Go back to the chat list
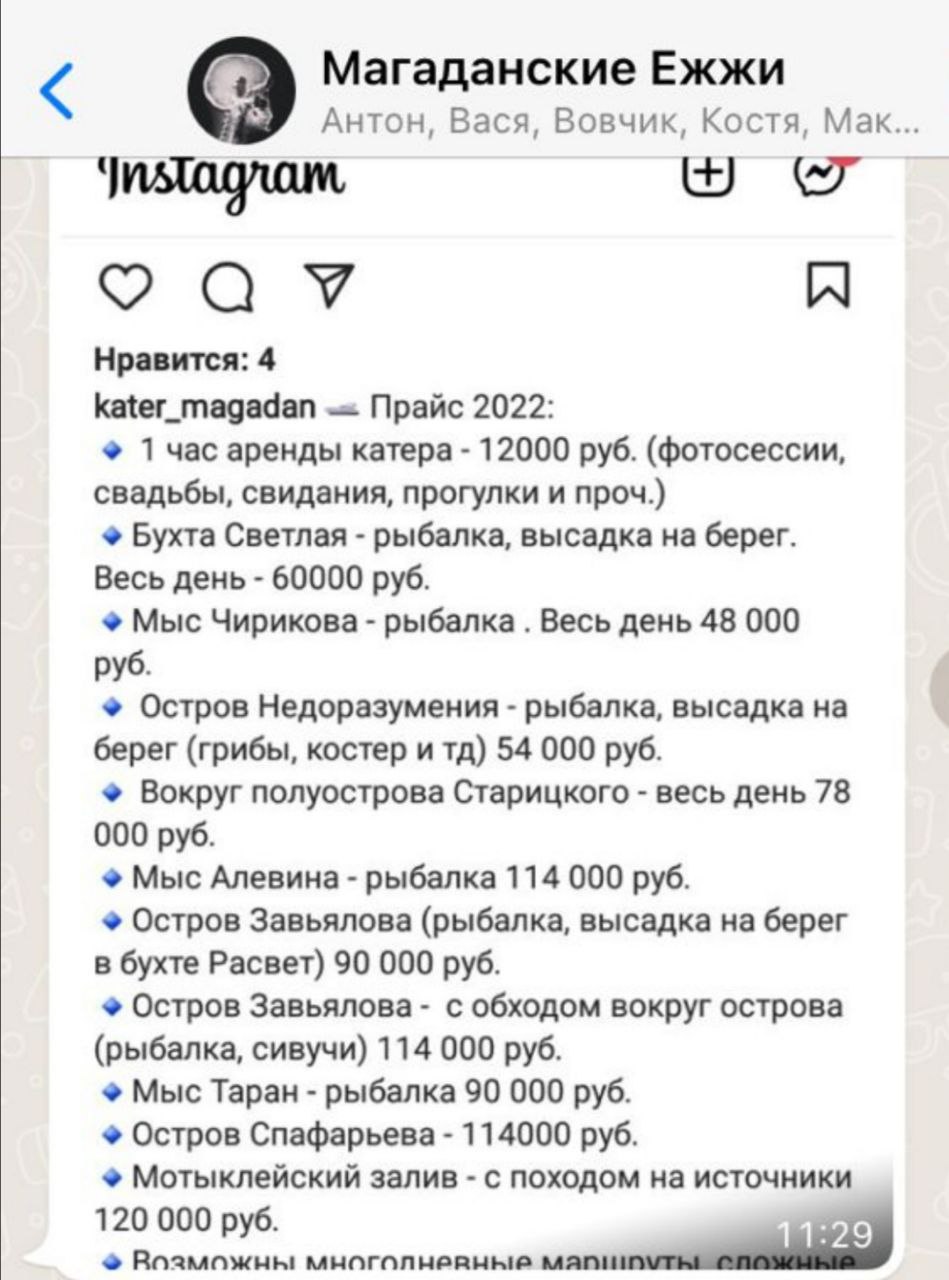949x1280 pixels. [57, 92]
